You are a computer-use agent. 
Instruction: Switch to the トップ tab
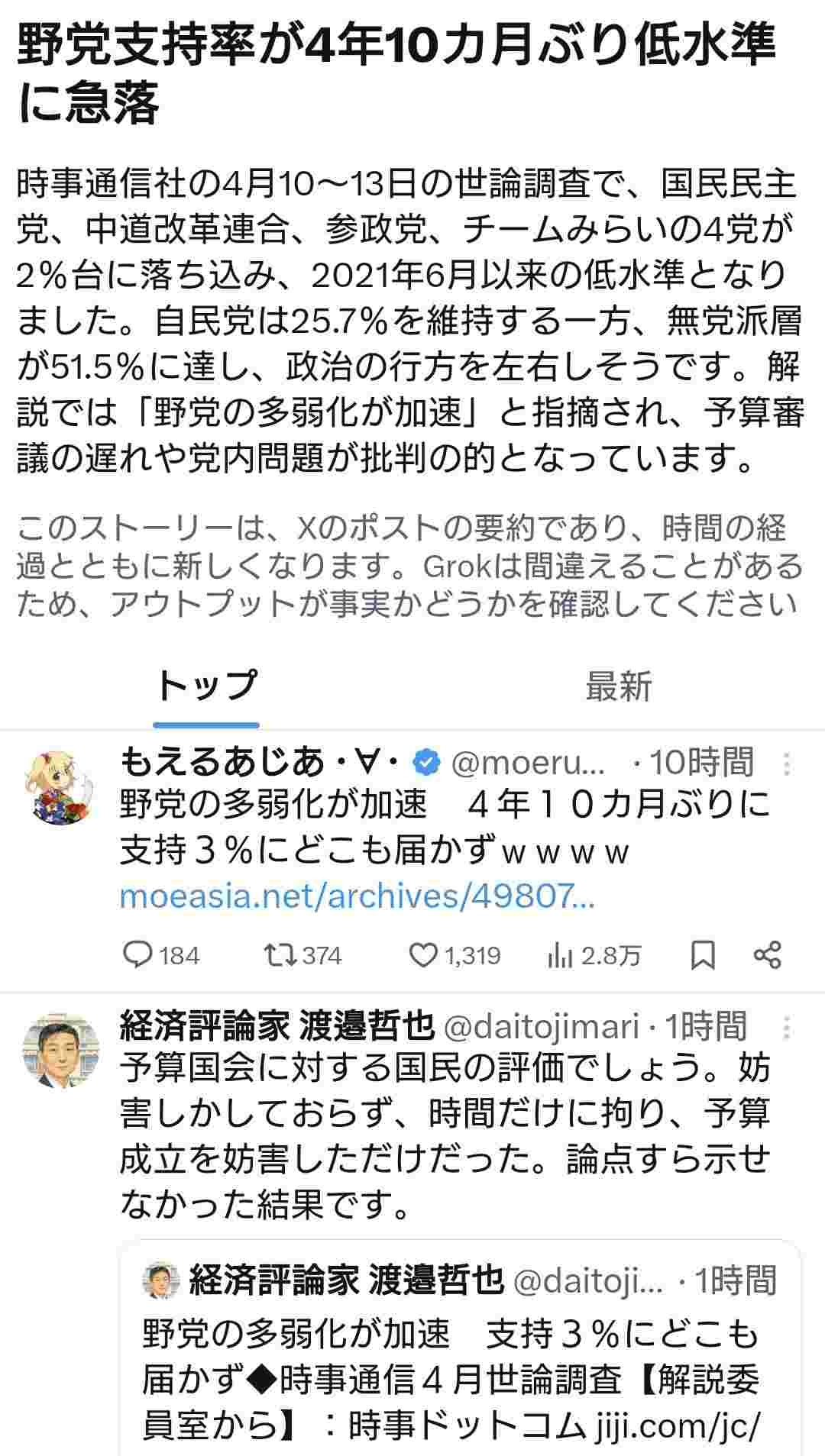(x=205, y=686)
